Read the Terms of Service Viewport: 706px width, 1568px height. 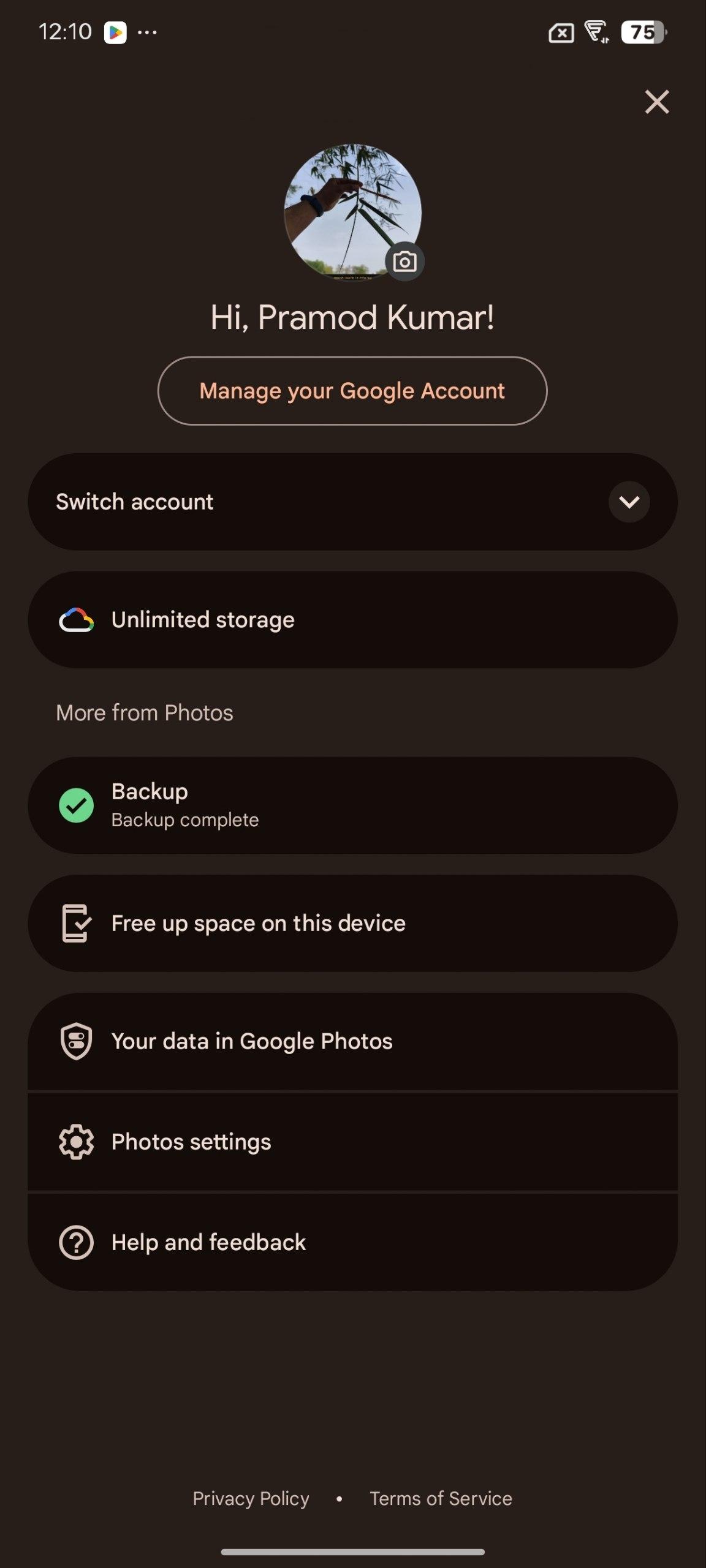tap(441, 1498)
